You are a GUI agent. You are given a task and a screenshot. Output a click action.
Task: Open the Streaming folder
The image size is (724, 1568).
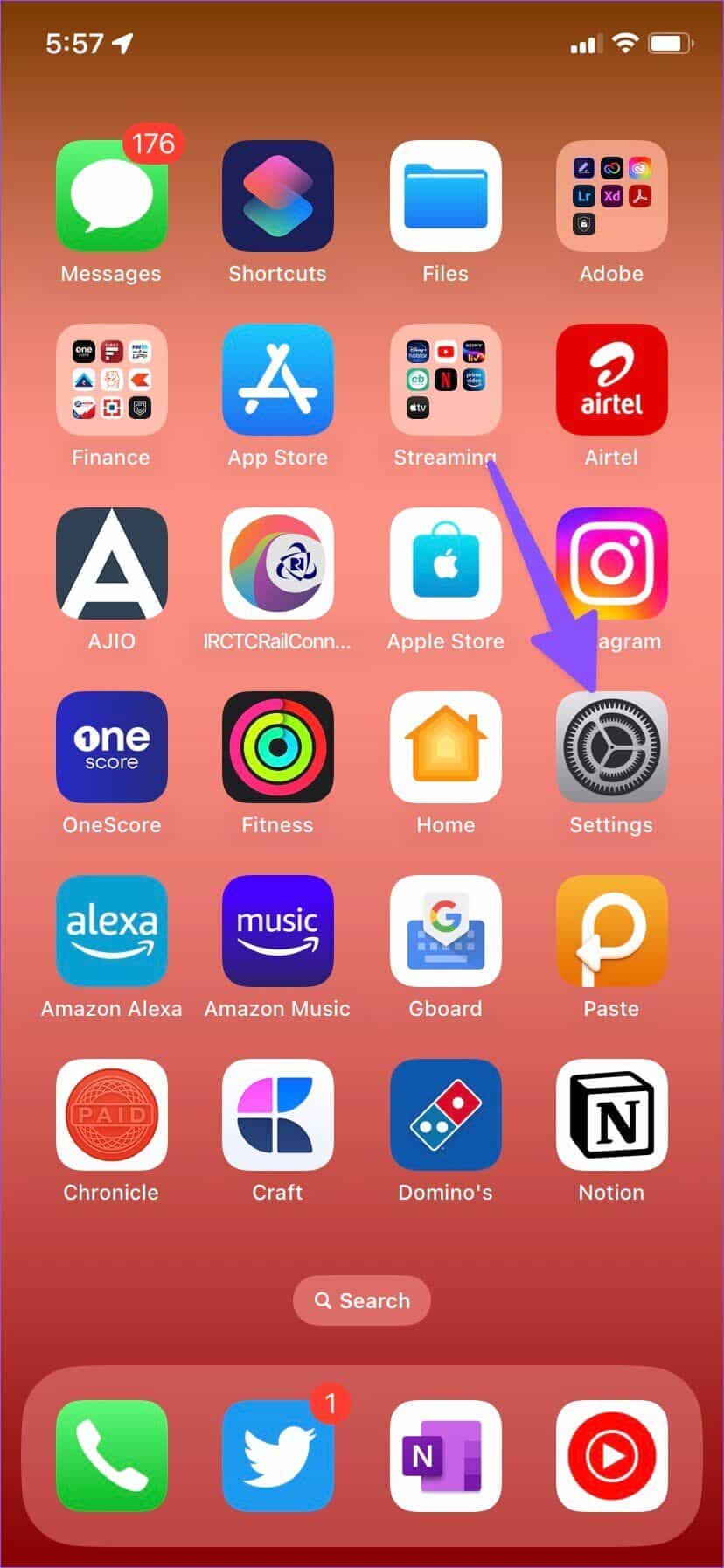point(445,380)
